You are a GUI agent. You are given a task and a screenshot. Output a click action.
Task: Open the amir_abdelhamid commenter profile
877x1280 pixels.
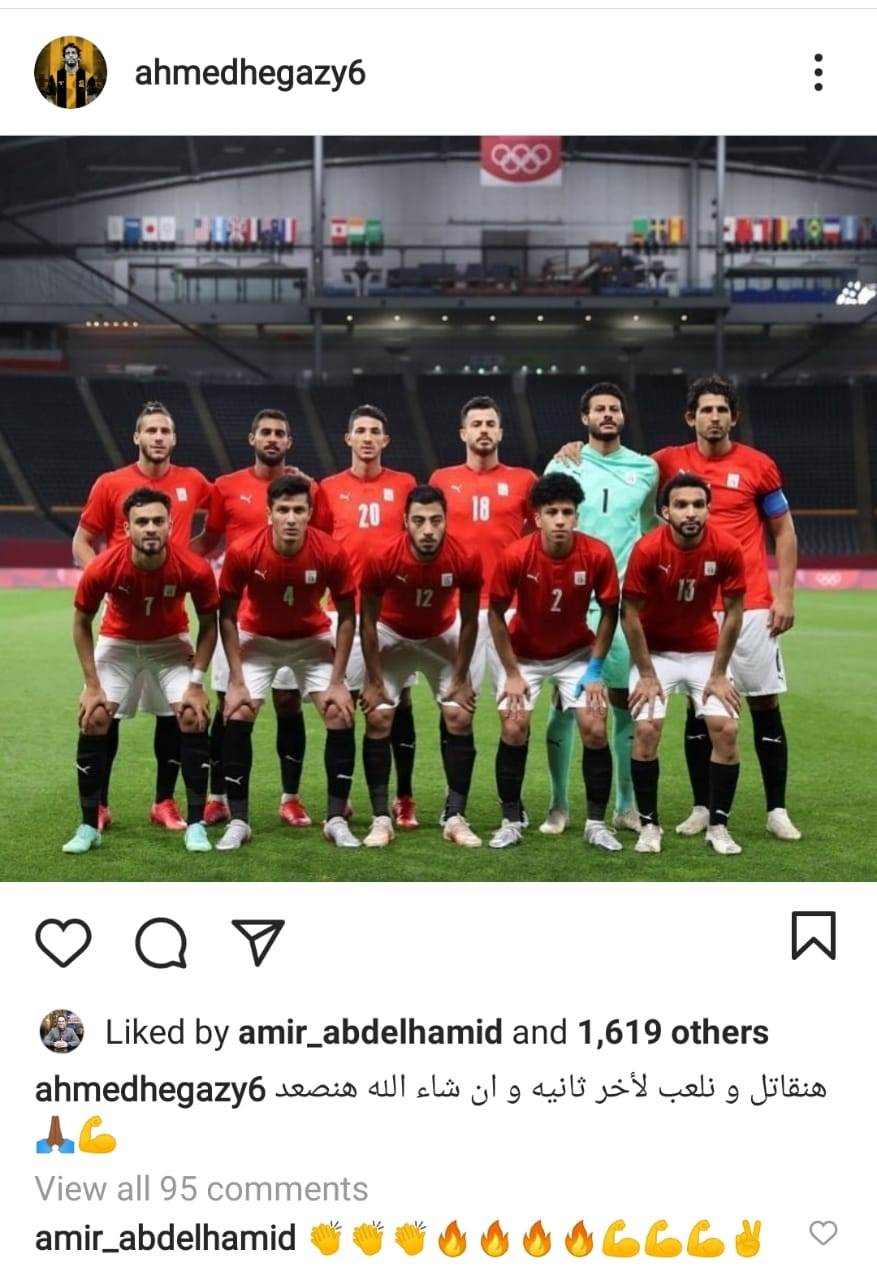165,1239
